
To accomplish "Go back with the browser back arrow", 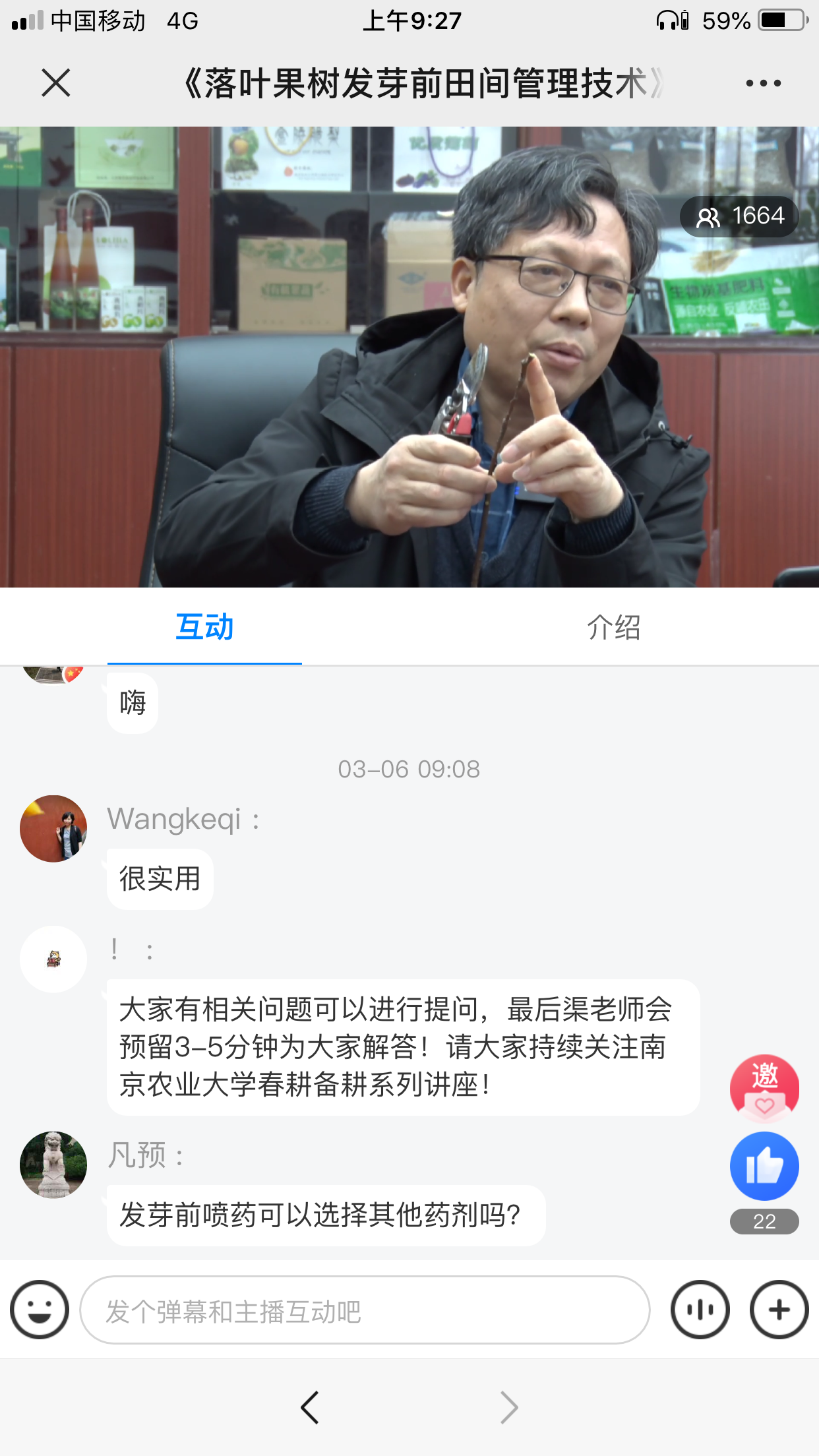I will 309,1407.
